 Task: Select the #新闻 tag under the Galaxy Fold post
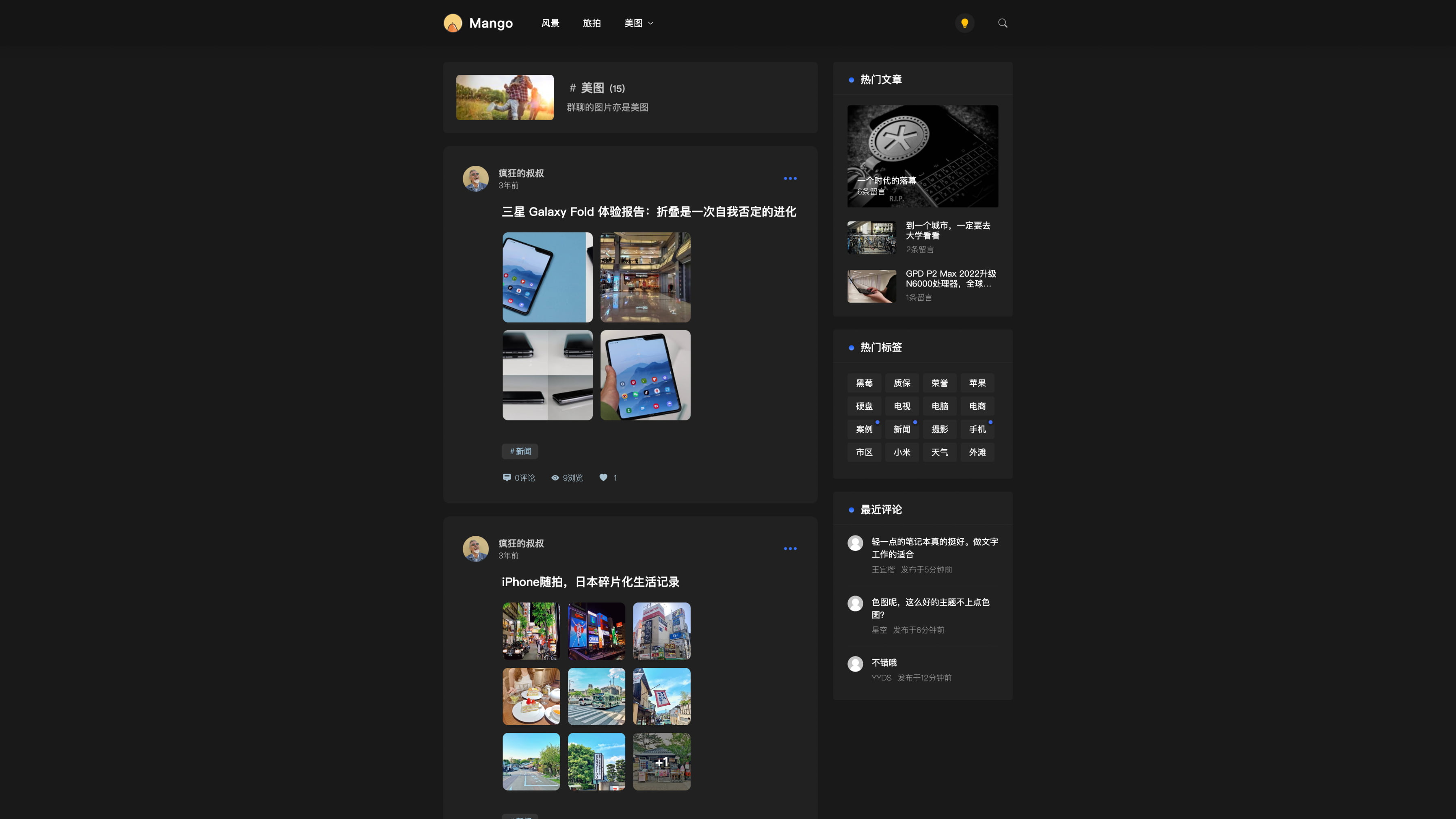[520, 451]
